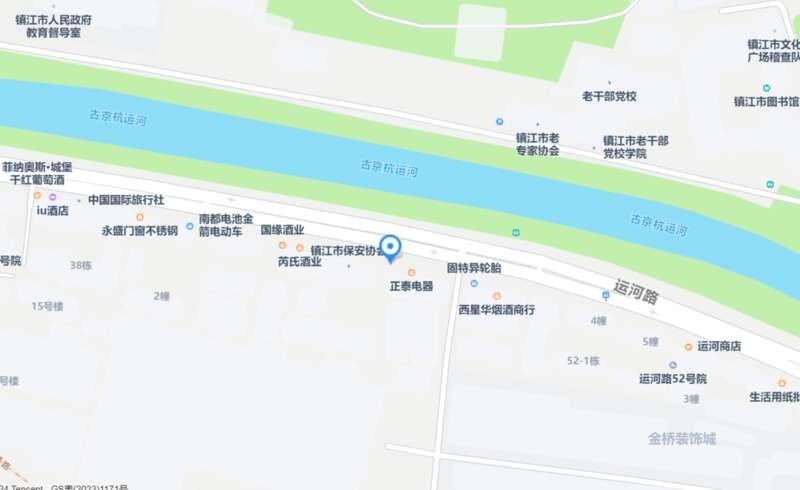Select 中国国际旅行社 on the map

click(x=80, y=199)
